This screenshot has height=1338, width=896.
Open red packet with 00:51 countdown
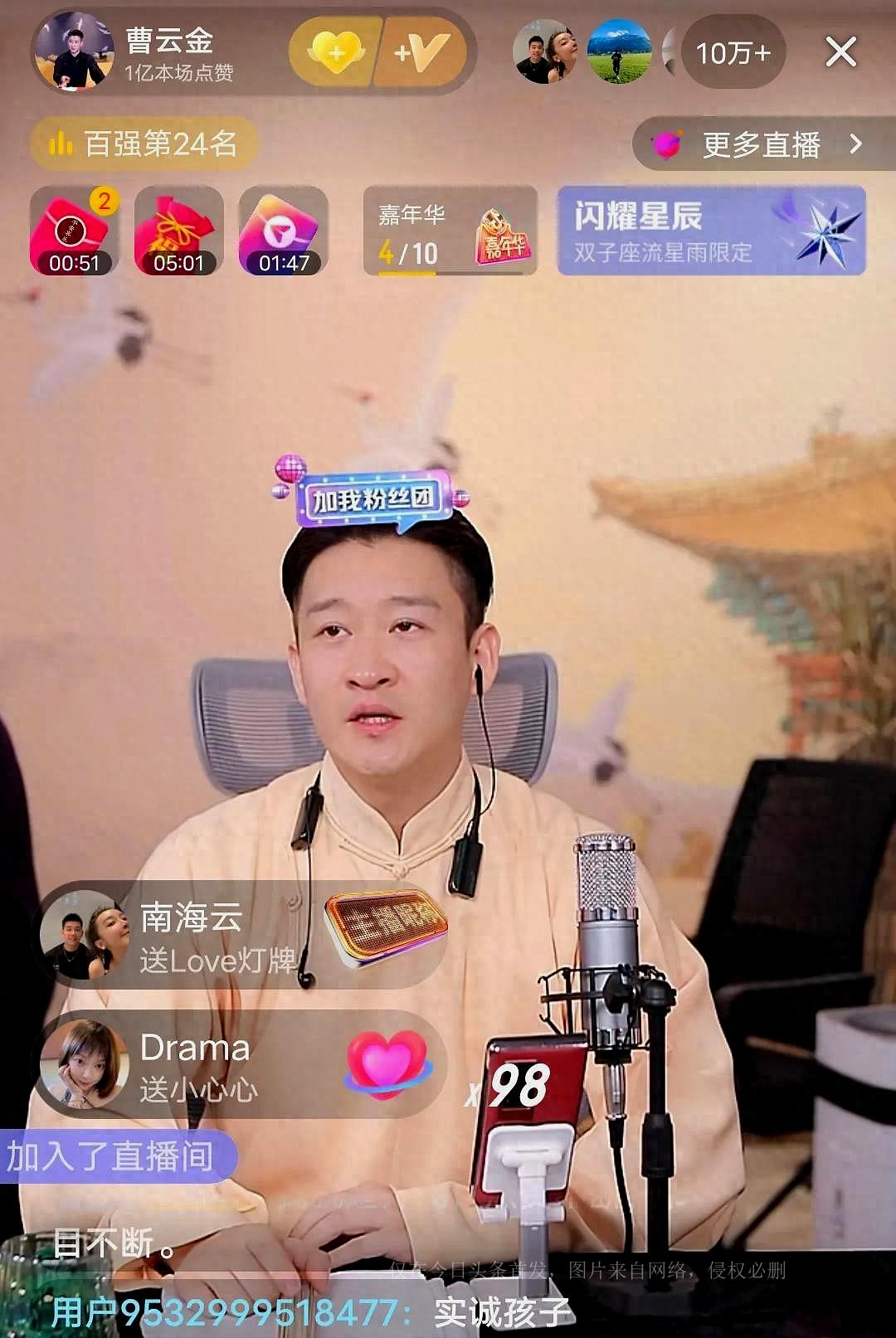[x=74, y=231]
